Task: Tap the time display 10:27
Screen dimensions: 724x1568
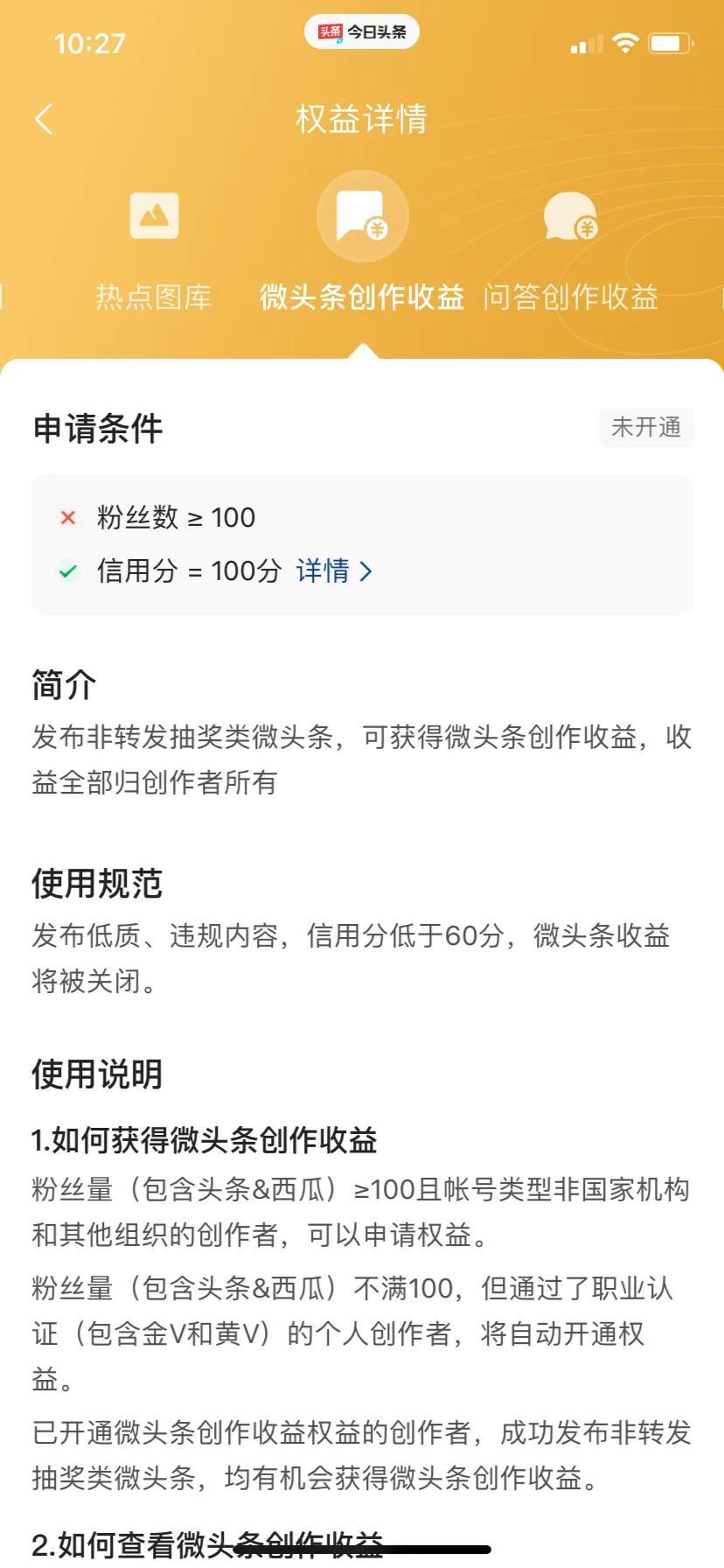Action: tap(91, 40)
